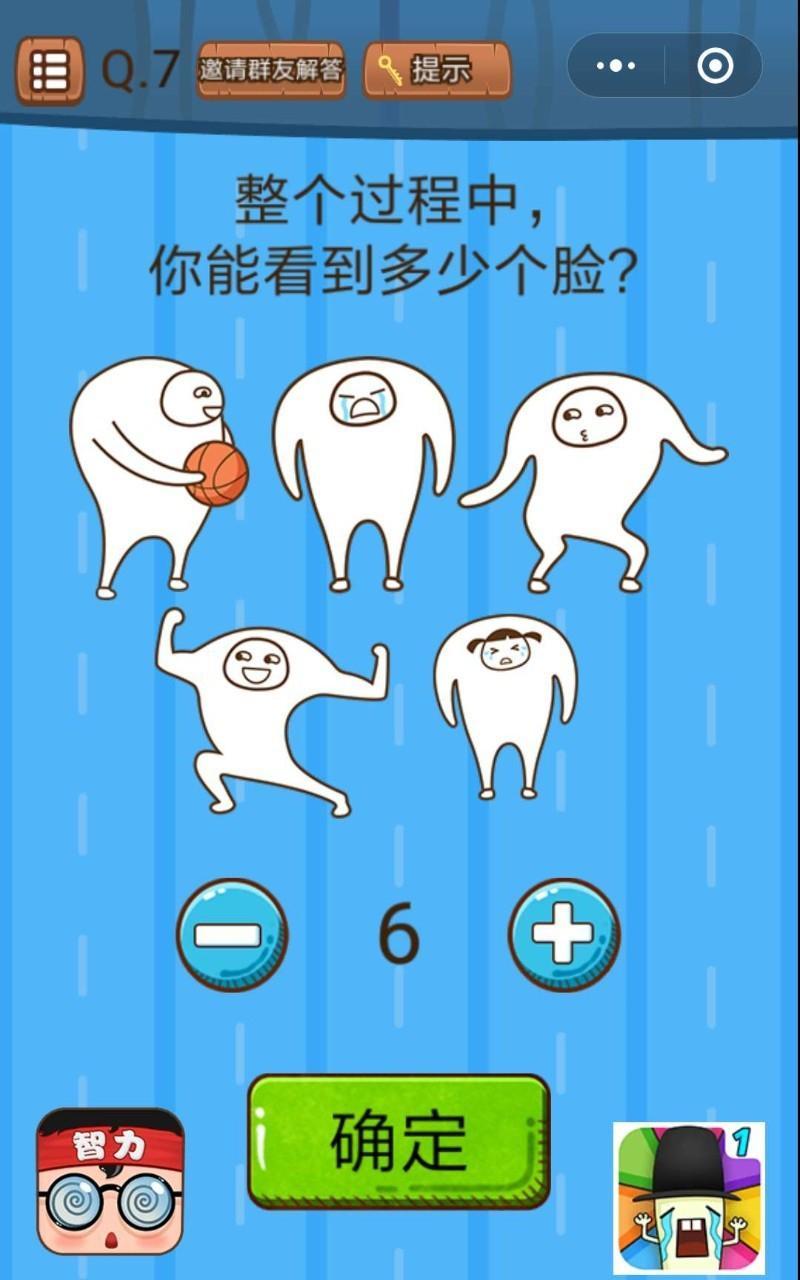This screenshot has height=1280, width=800.
Task: Open the level list menu button
Action: 49,70
